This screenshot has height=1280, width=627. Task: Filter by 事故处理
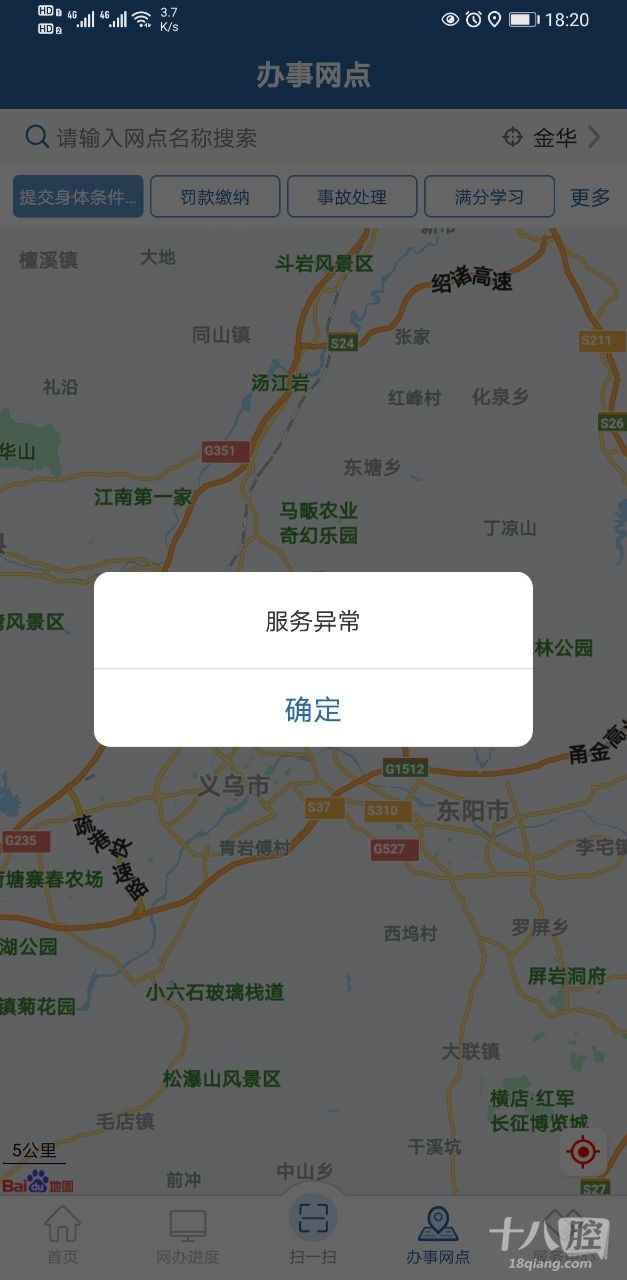tap(352, 197)
